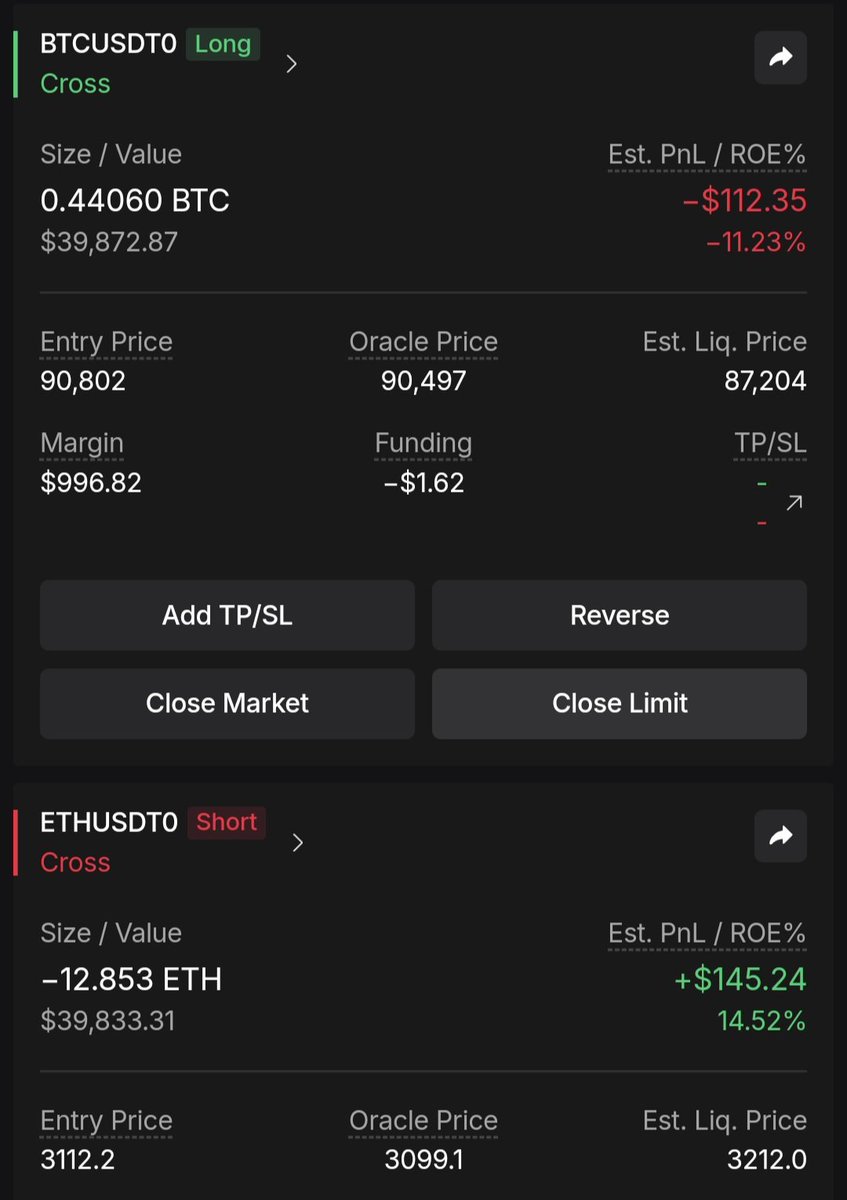Choose Close Limit for BTCUSDT0
Image resolution: width=847 pixels, height=1200 pixels.
pos(619,703)
